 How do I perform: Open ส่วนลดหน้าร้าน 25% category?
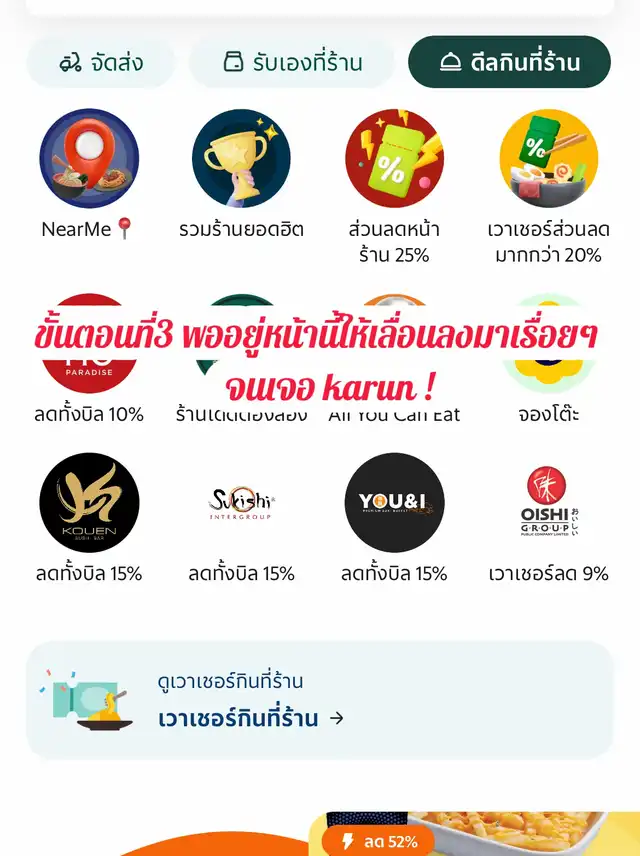click(394, 160)
